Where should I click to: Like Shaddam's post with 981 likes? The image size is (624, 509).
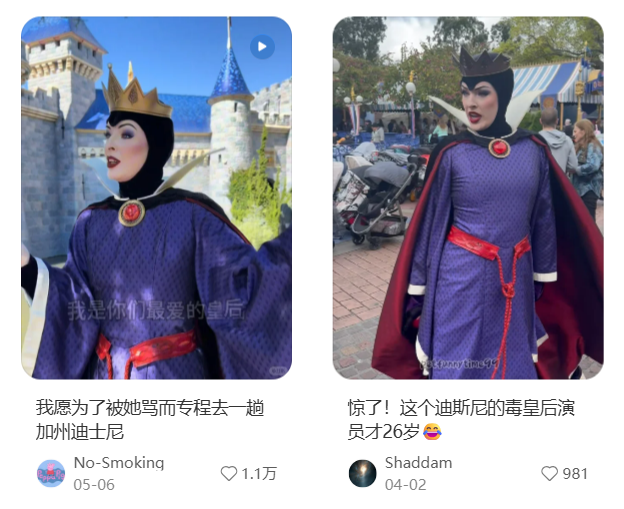pyautogui.click(x=549, y=473)
